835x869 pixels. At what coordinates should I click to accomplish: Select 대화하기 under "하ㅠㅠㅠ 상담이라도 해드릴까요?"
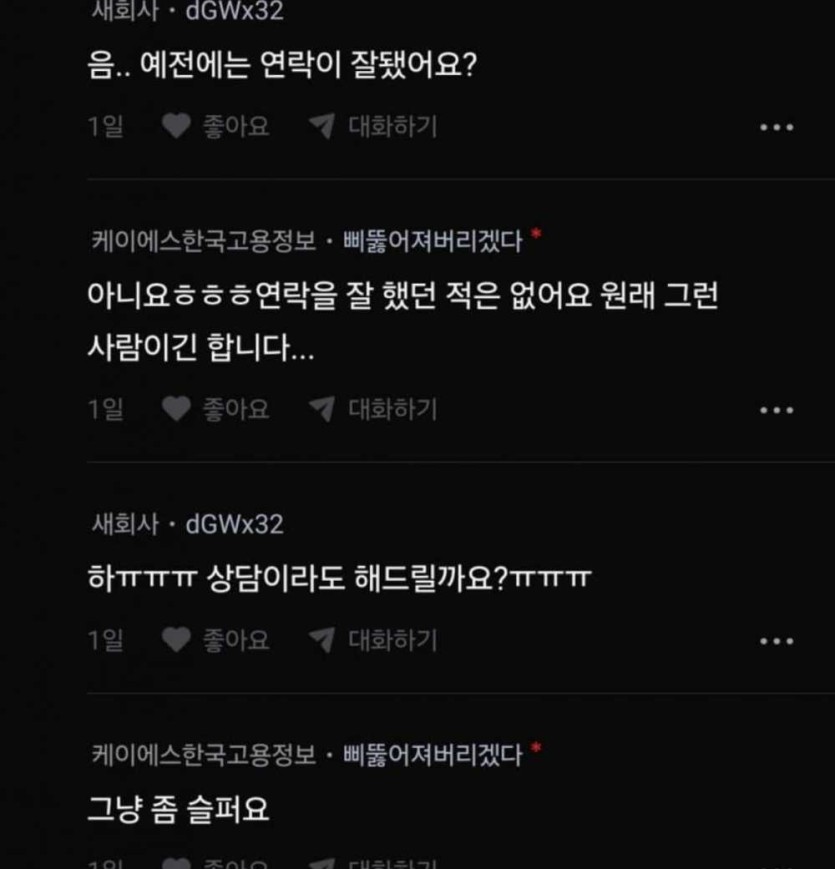374,640
